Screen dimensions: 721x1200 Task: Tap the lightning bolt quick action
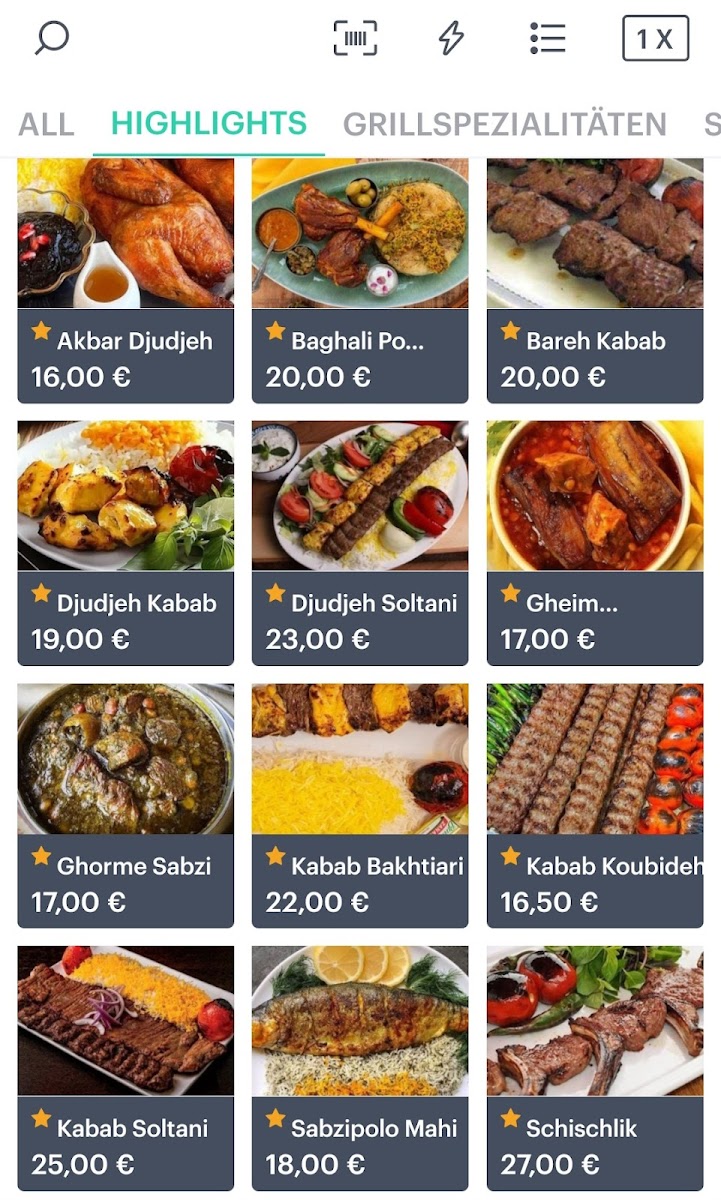coord(452,38)
